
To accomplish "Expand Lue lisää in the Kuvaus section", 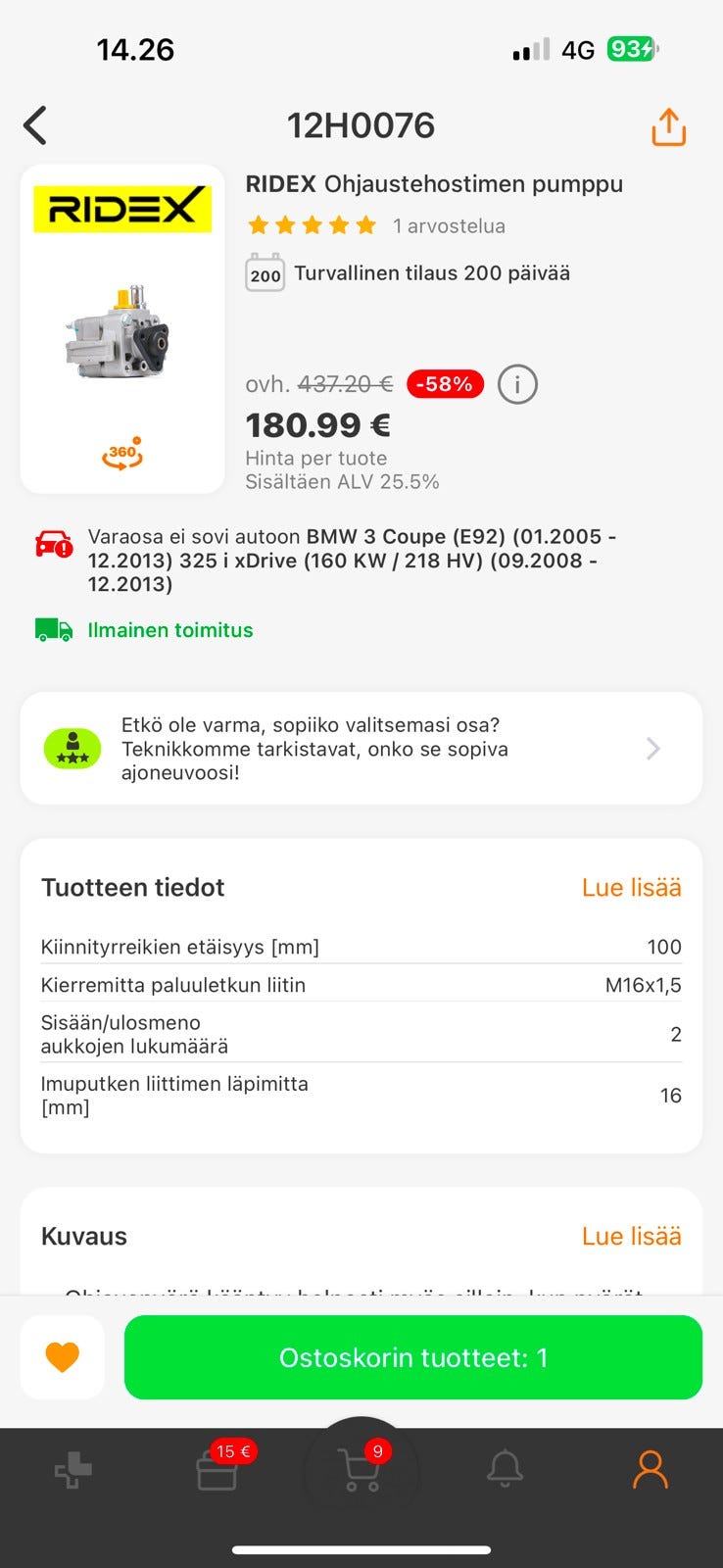I will pyautogui.click(x=631, y=1236).
